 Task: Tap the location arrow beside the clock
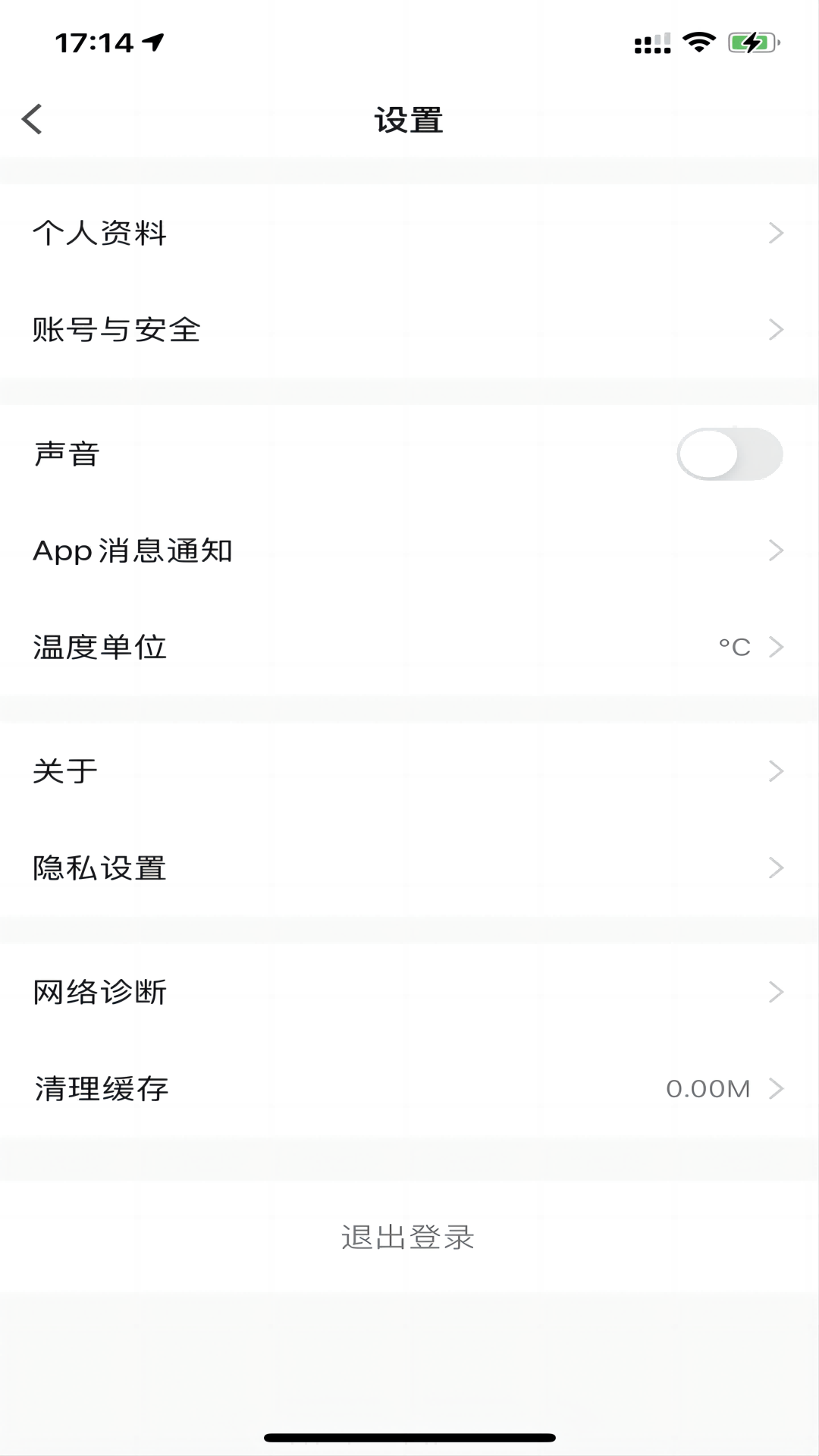152,42
